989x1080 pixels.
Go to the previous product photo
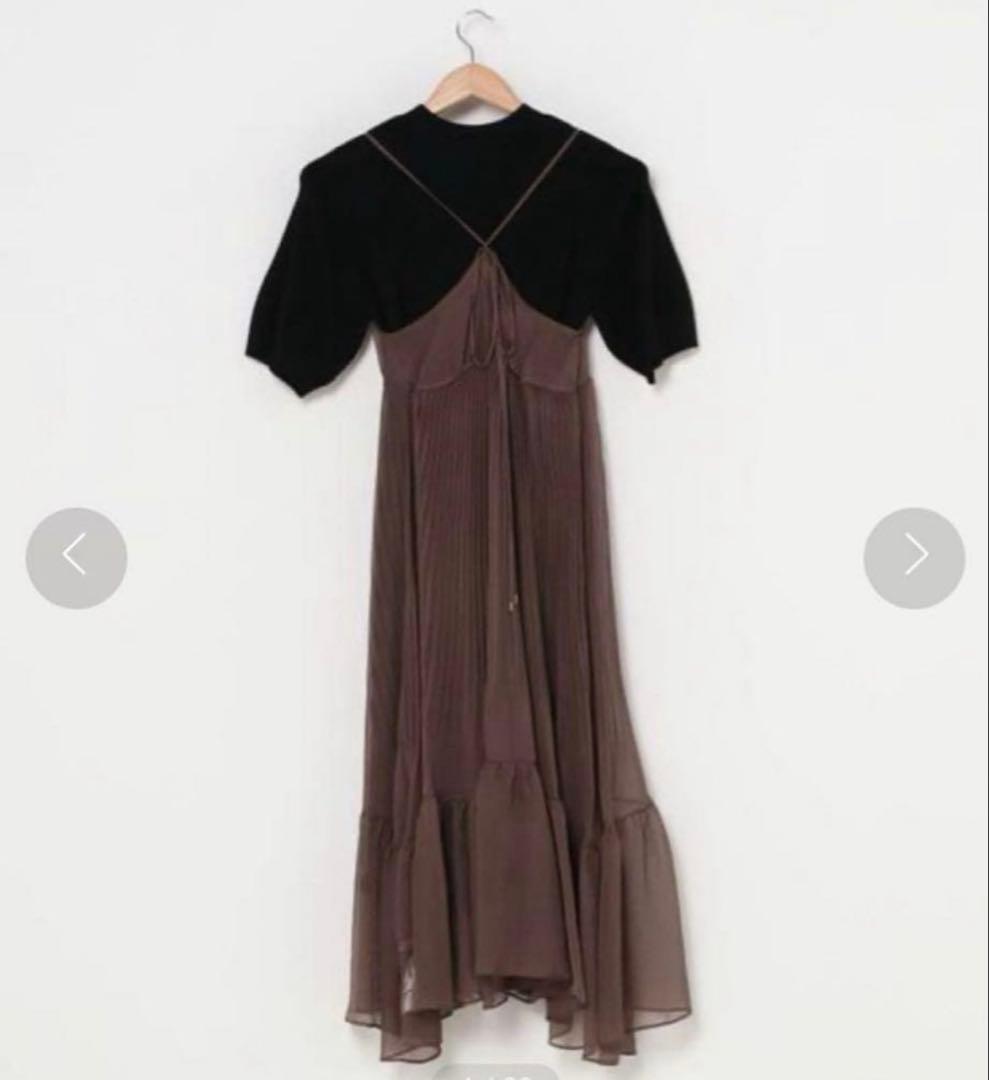pos(76,557)
